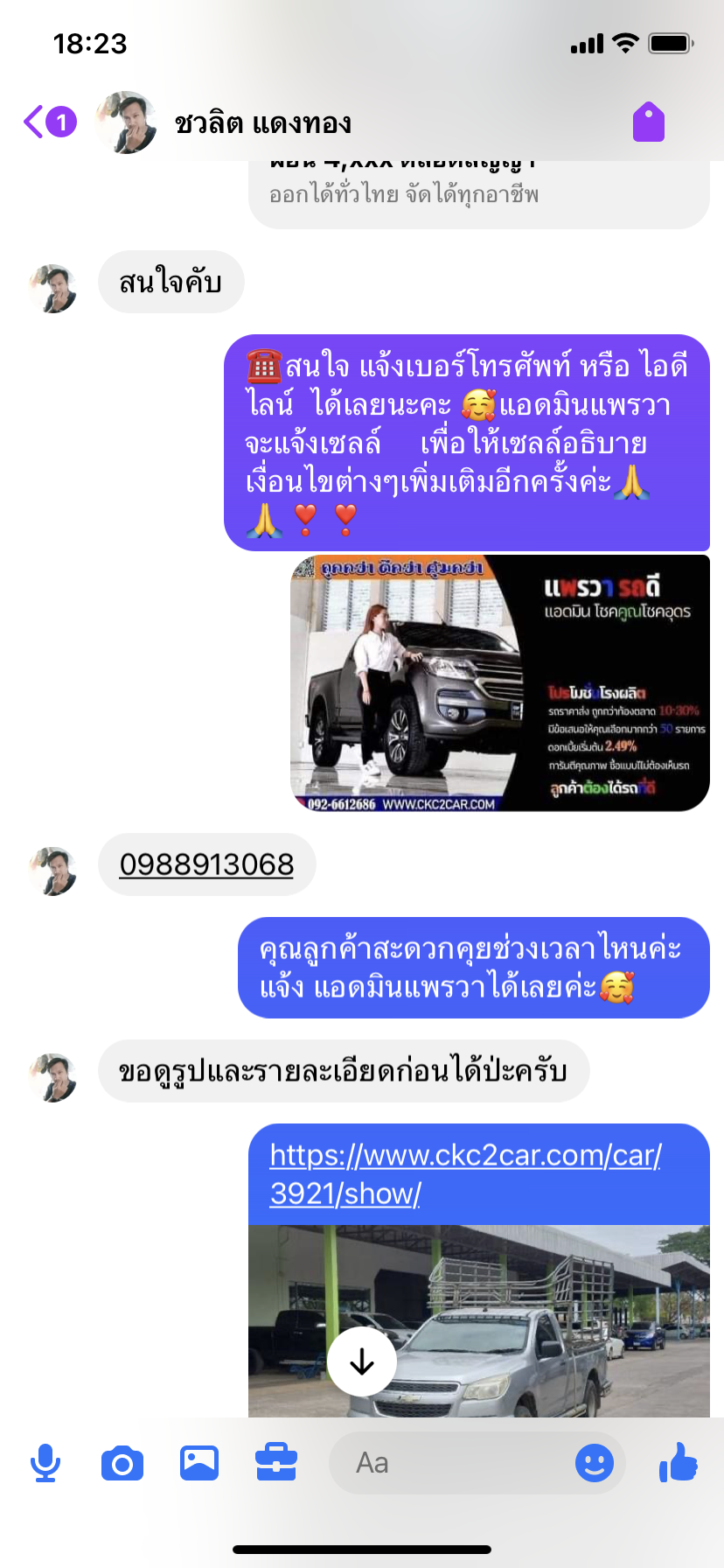Tap the phone number 0988913068

tap(206, 864)
